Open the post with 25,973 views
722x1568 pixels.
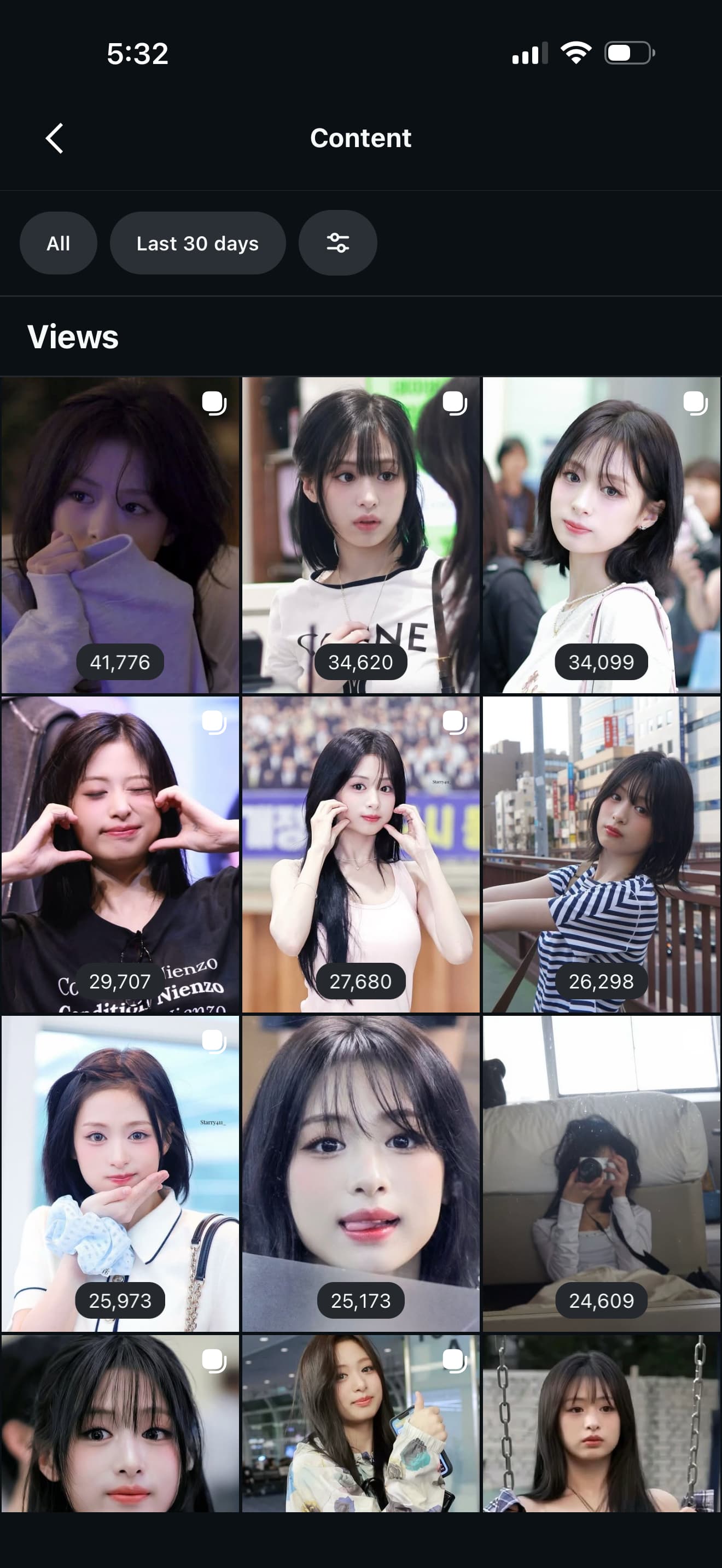[x=120, y=1174]
